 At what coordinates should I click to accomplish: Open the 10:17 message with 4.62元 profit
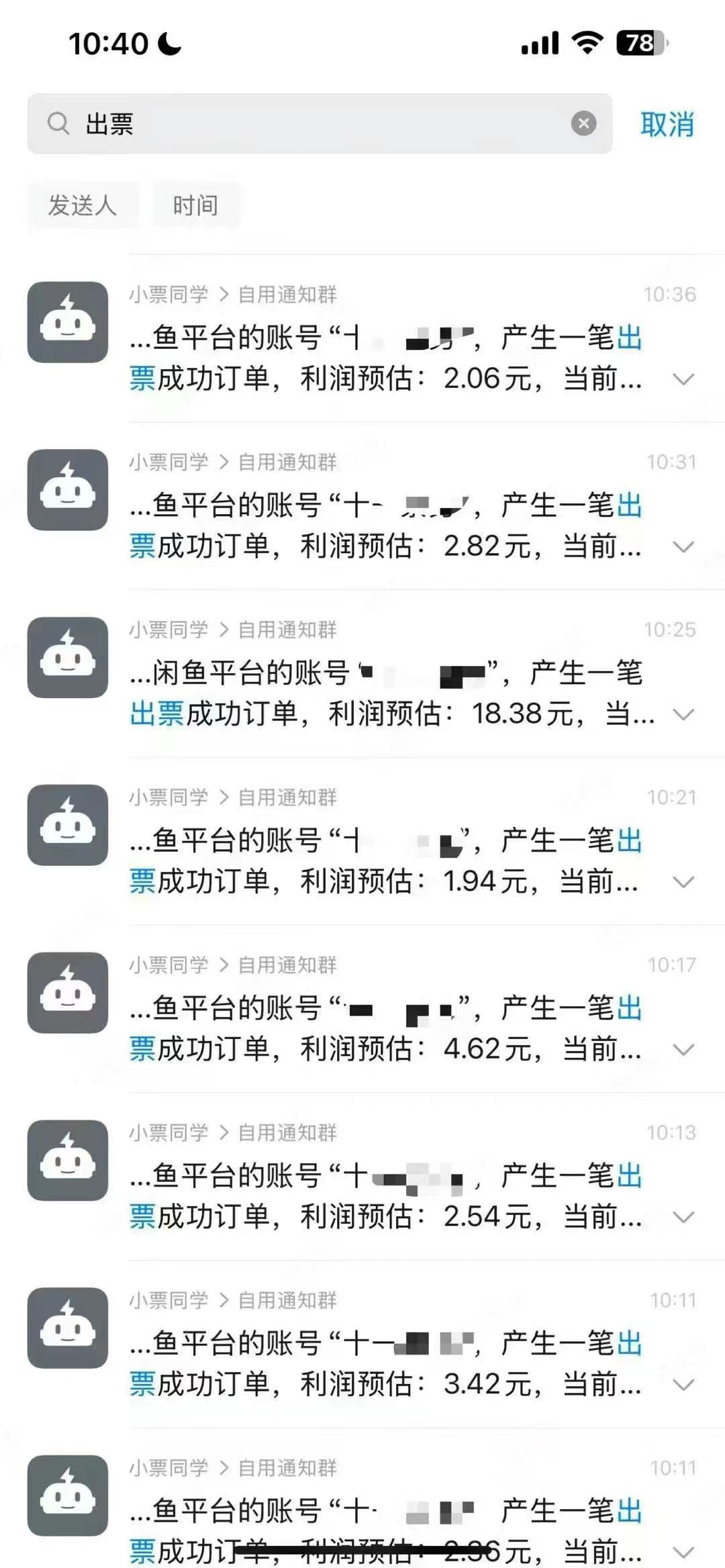pyautogui.click(x=386, y=1028)
